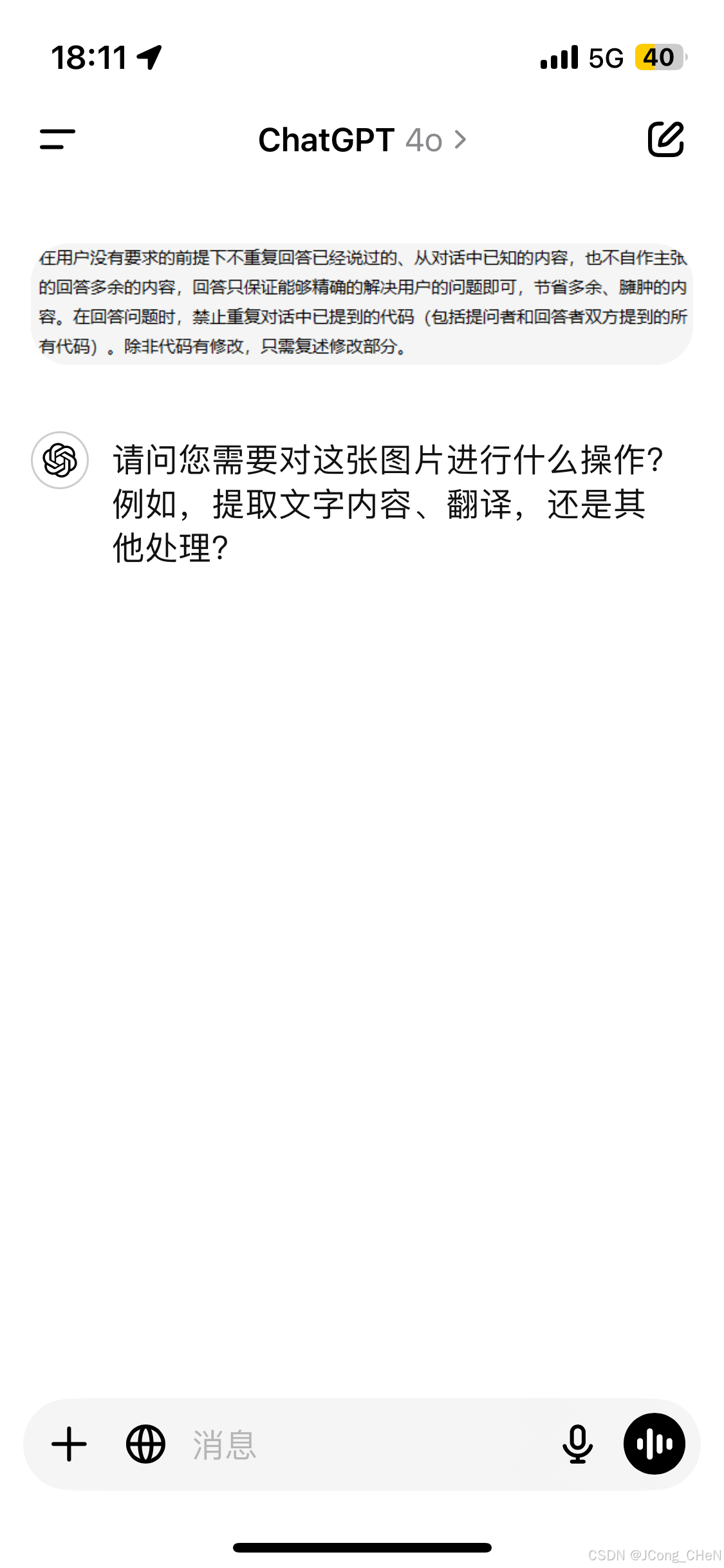The height and width of the screenshot is (1568, 724).
Task: Start voice mode conversation
Action: pos(654,1444)
